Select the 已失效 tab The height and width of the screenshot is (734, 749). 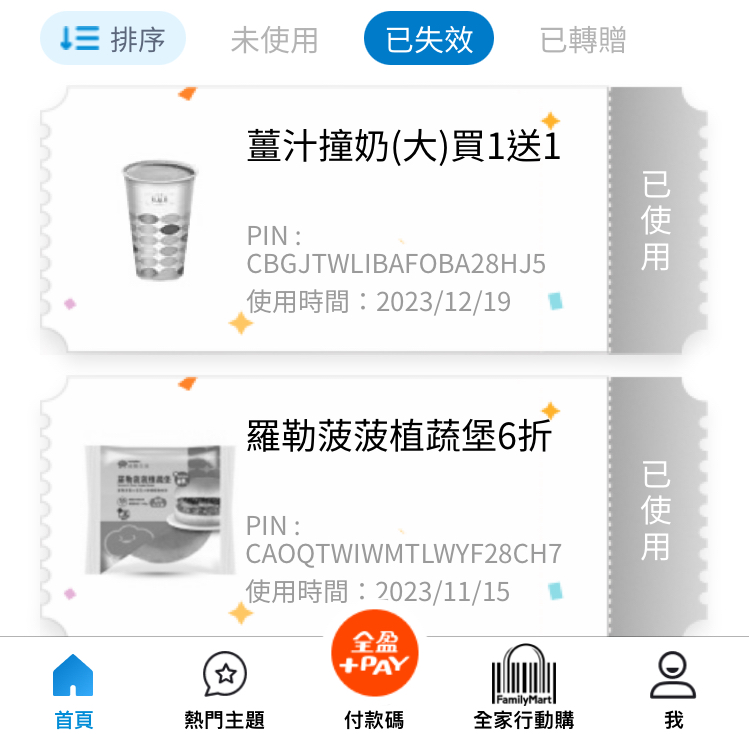(428, 39)
